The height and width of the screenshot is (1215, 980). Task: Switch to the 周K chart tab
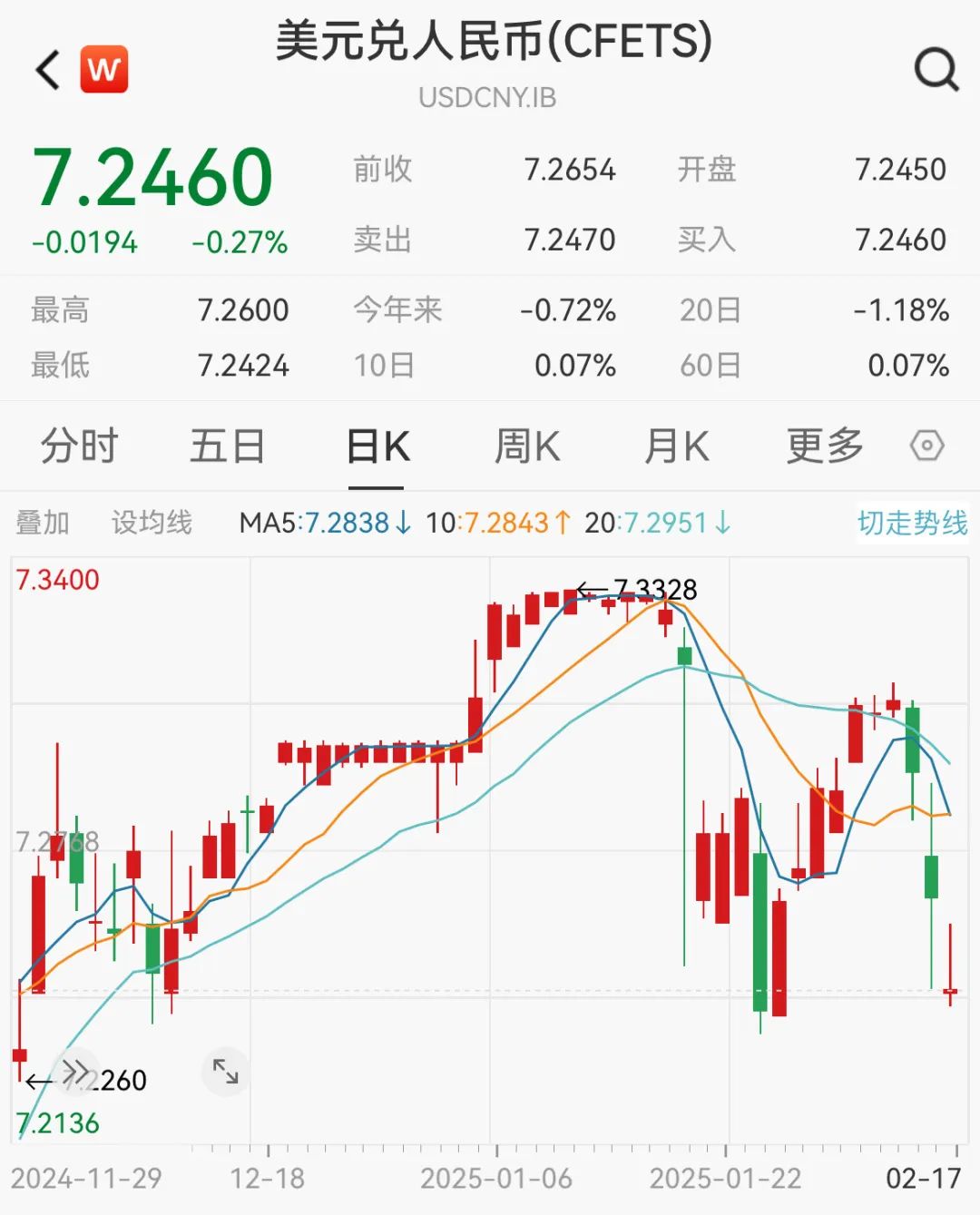(527, 446)
